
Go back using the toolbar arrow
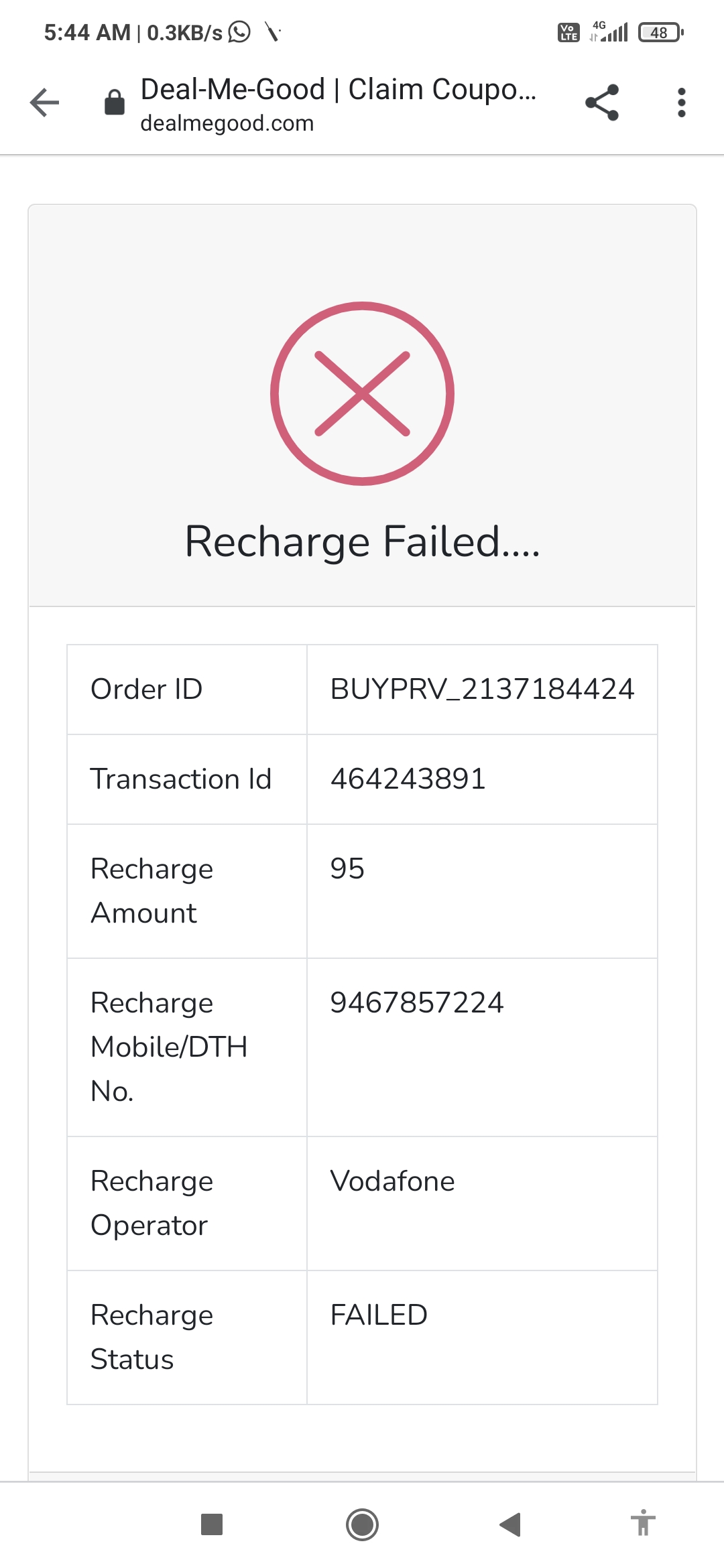point(45,103)
